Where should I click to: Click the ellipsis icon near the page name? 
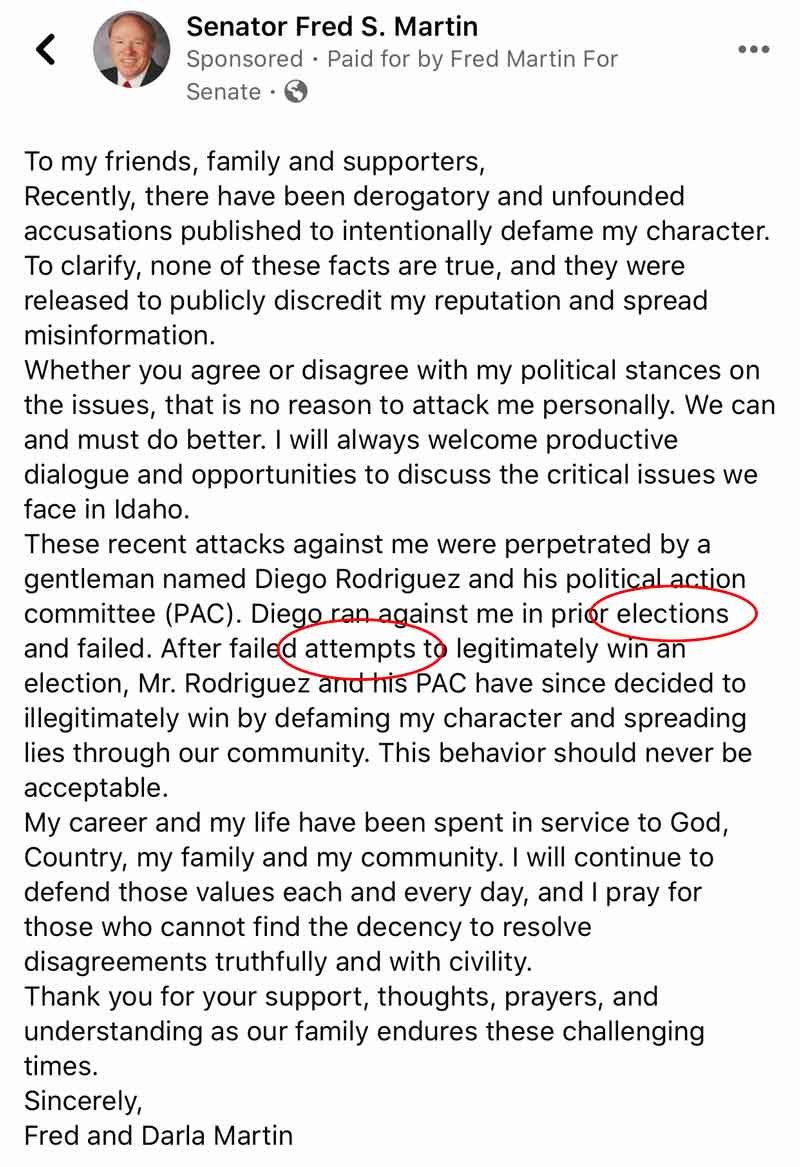753,48
